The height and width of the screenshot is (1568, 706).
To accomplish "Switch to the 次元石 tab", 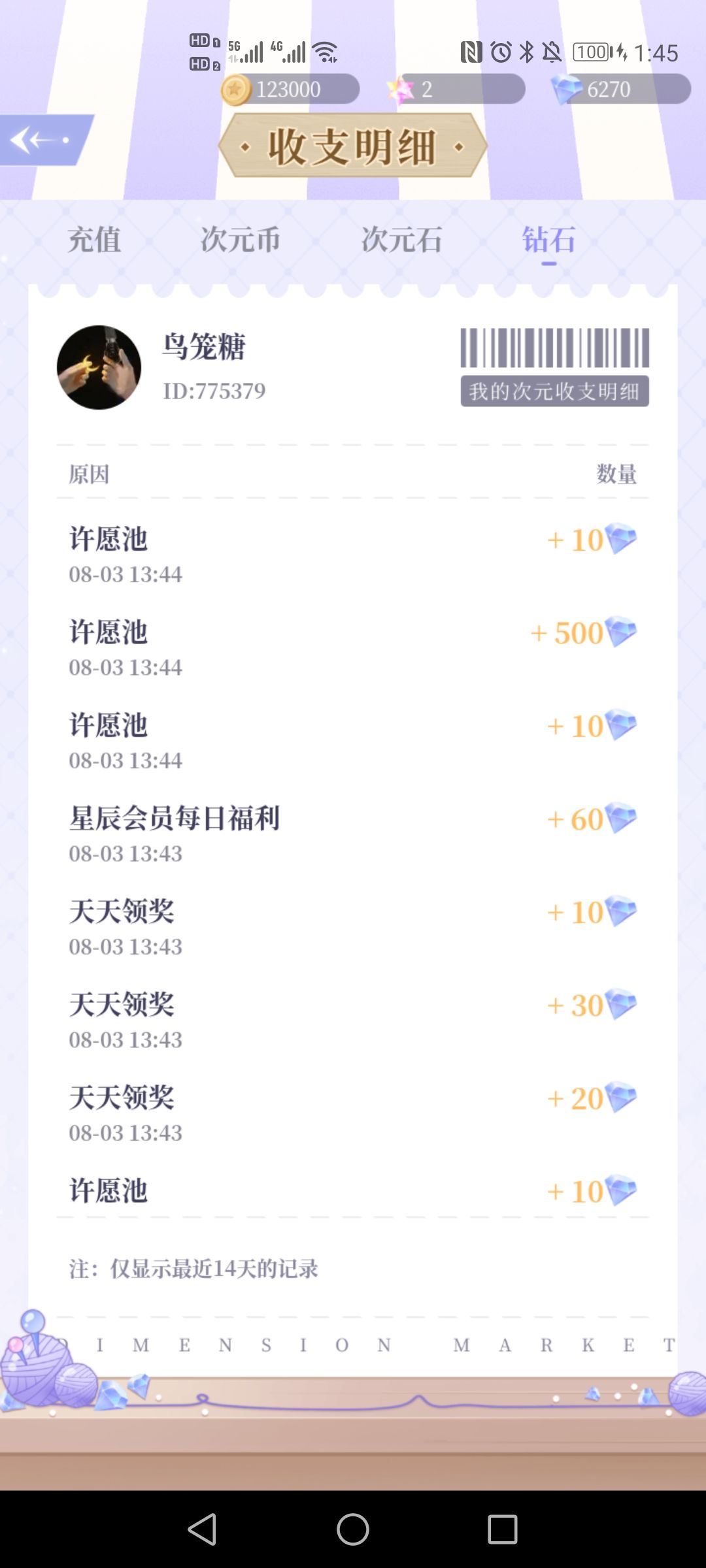I will (401, 240).
